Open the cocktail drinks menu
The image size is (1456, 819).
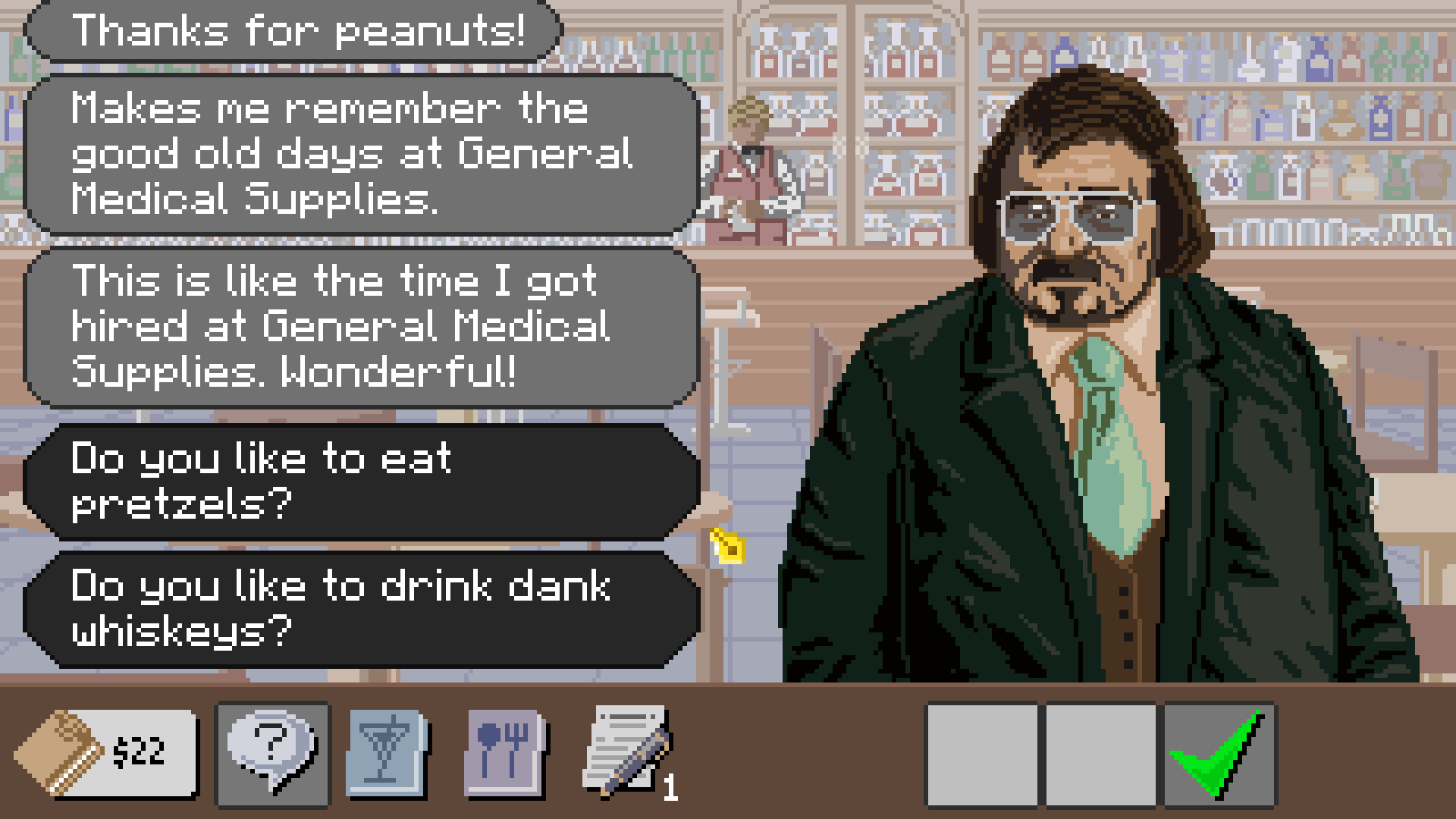(387, 752)
